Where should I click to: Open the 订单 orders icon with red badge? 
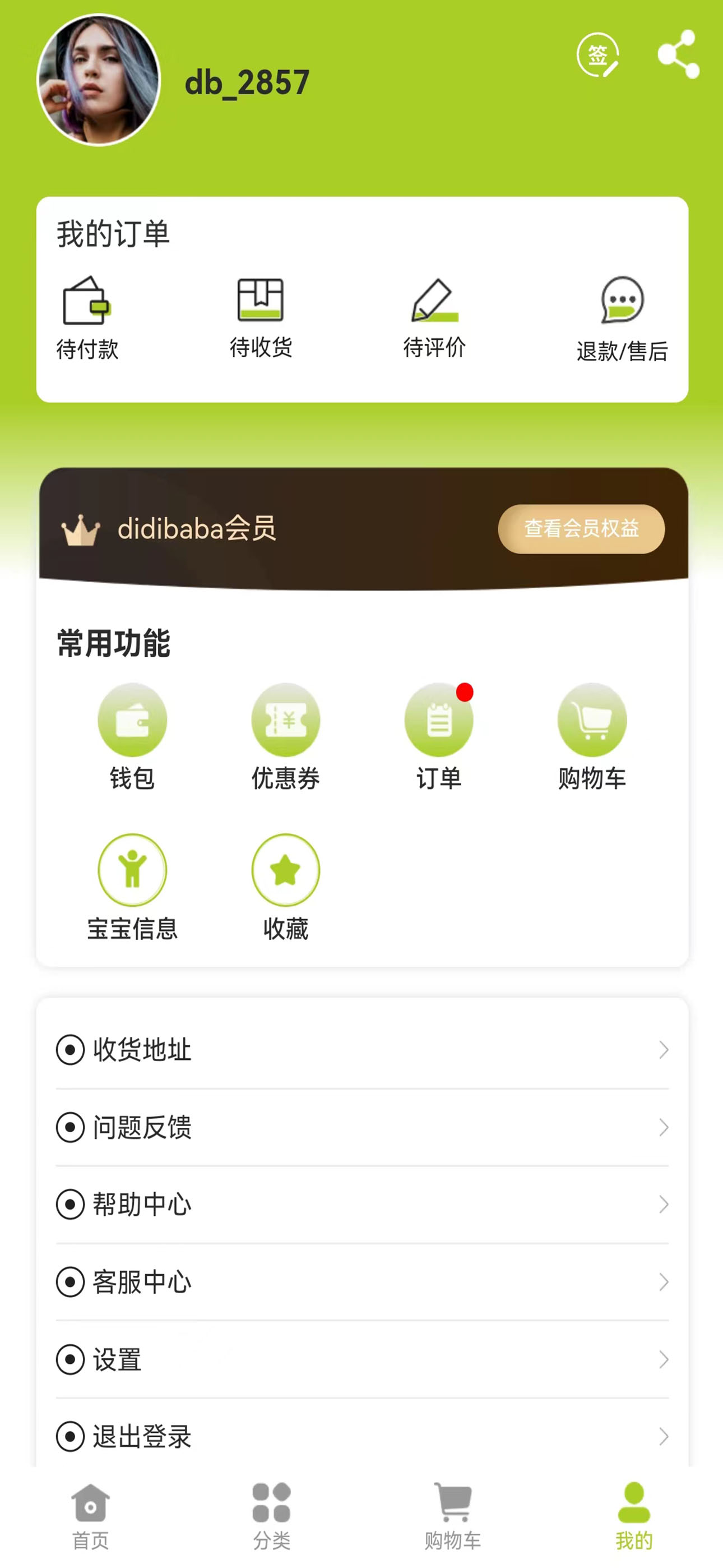439,719
